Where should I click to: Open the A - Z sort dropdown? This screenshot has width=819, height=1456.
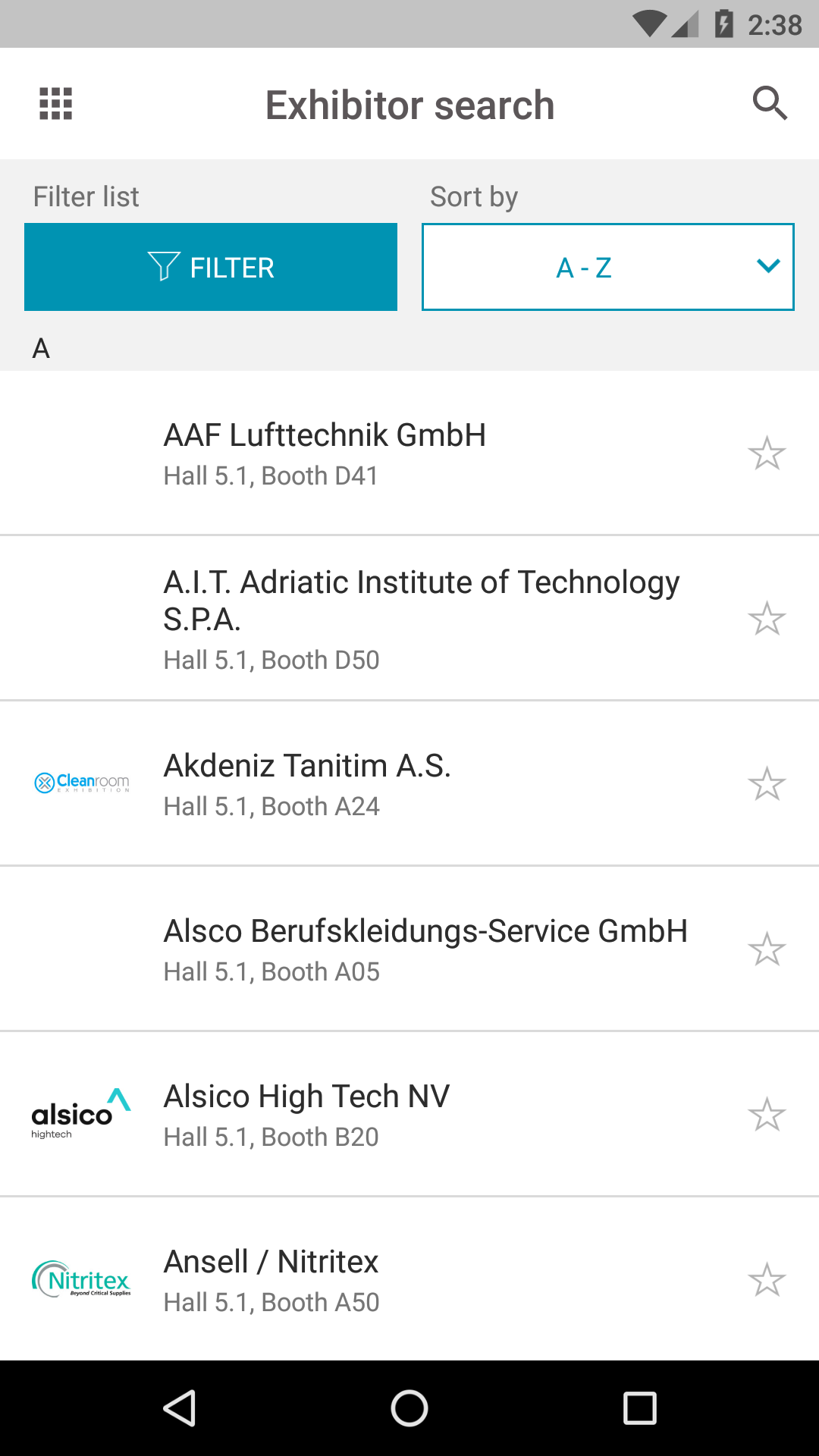607,266
